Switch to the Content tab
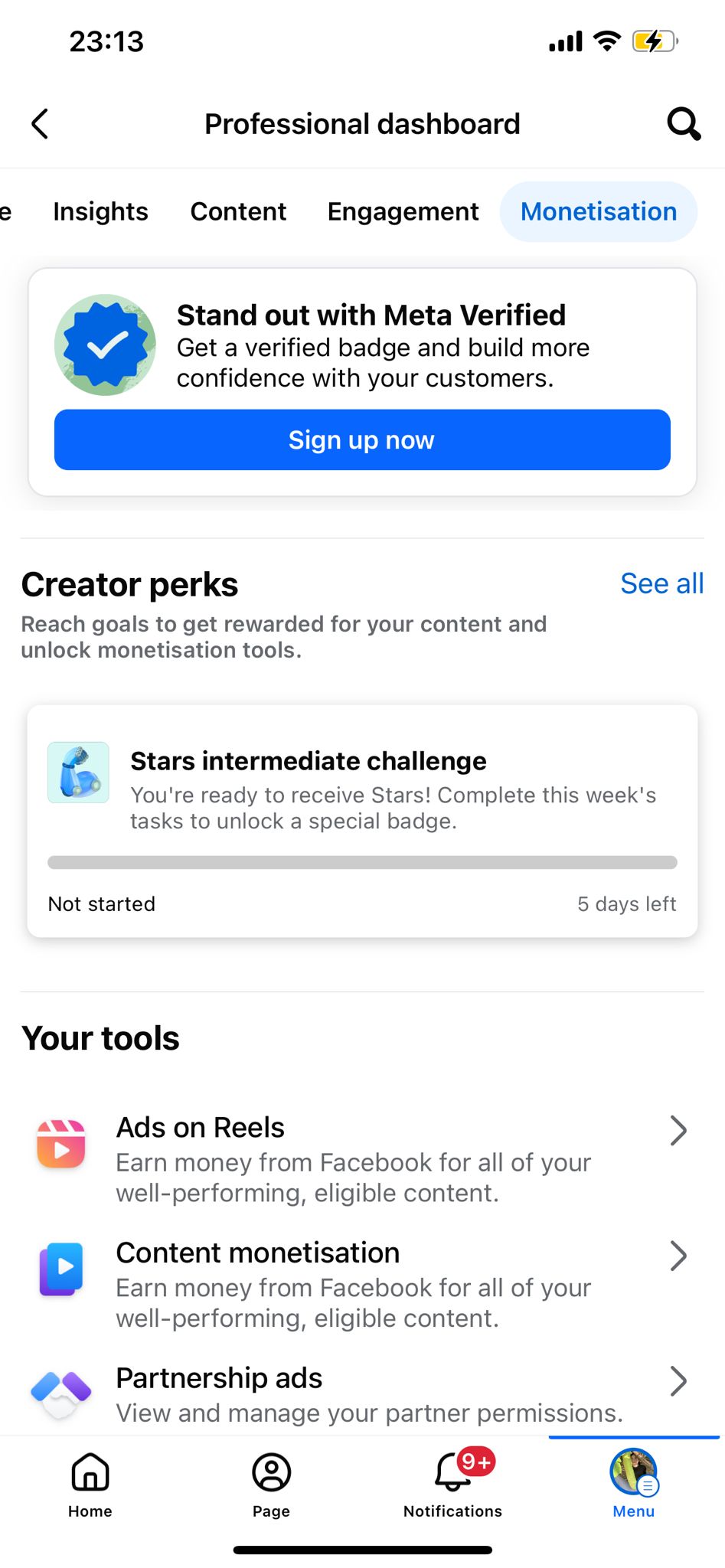 238,211
